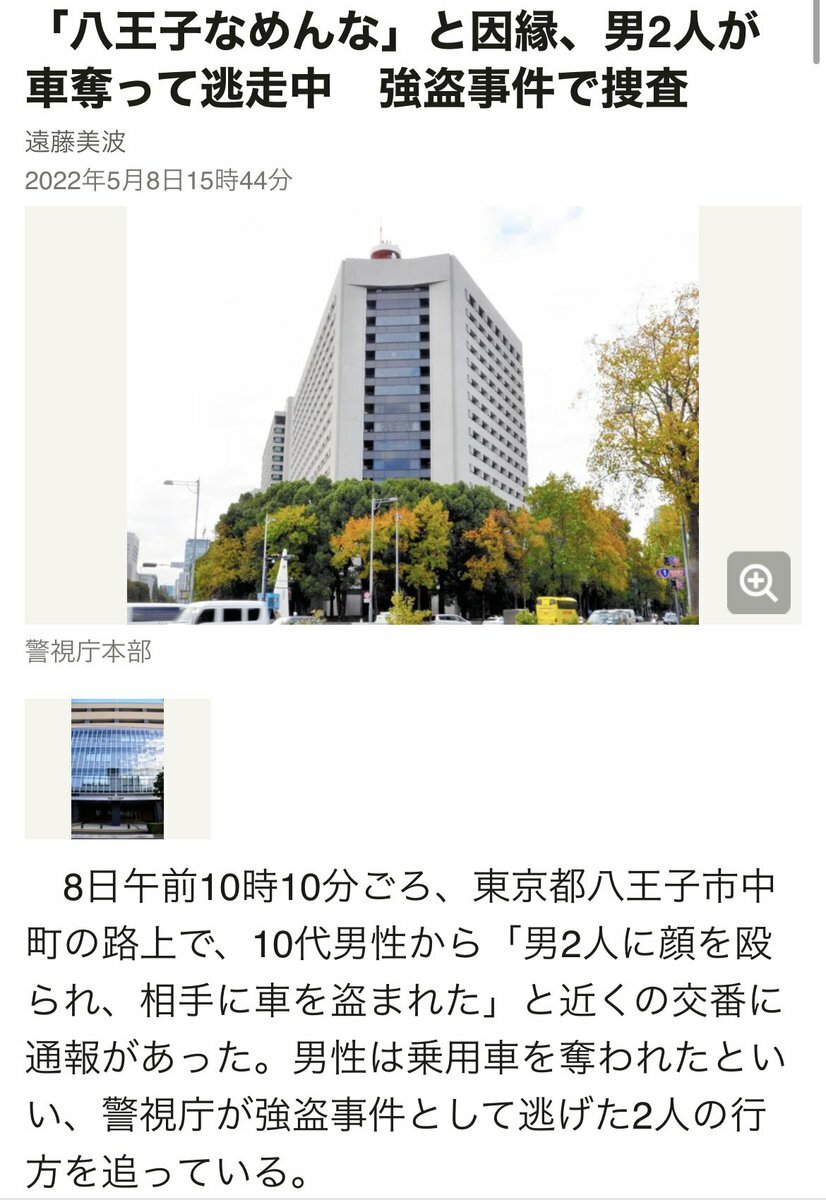Open the 警視庁本部 headquarters main photo
Image resolution: width=826 pixels, height=1200 pixels.
coord(412,415)
